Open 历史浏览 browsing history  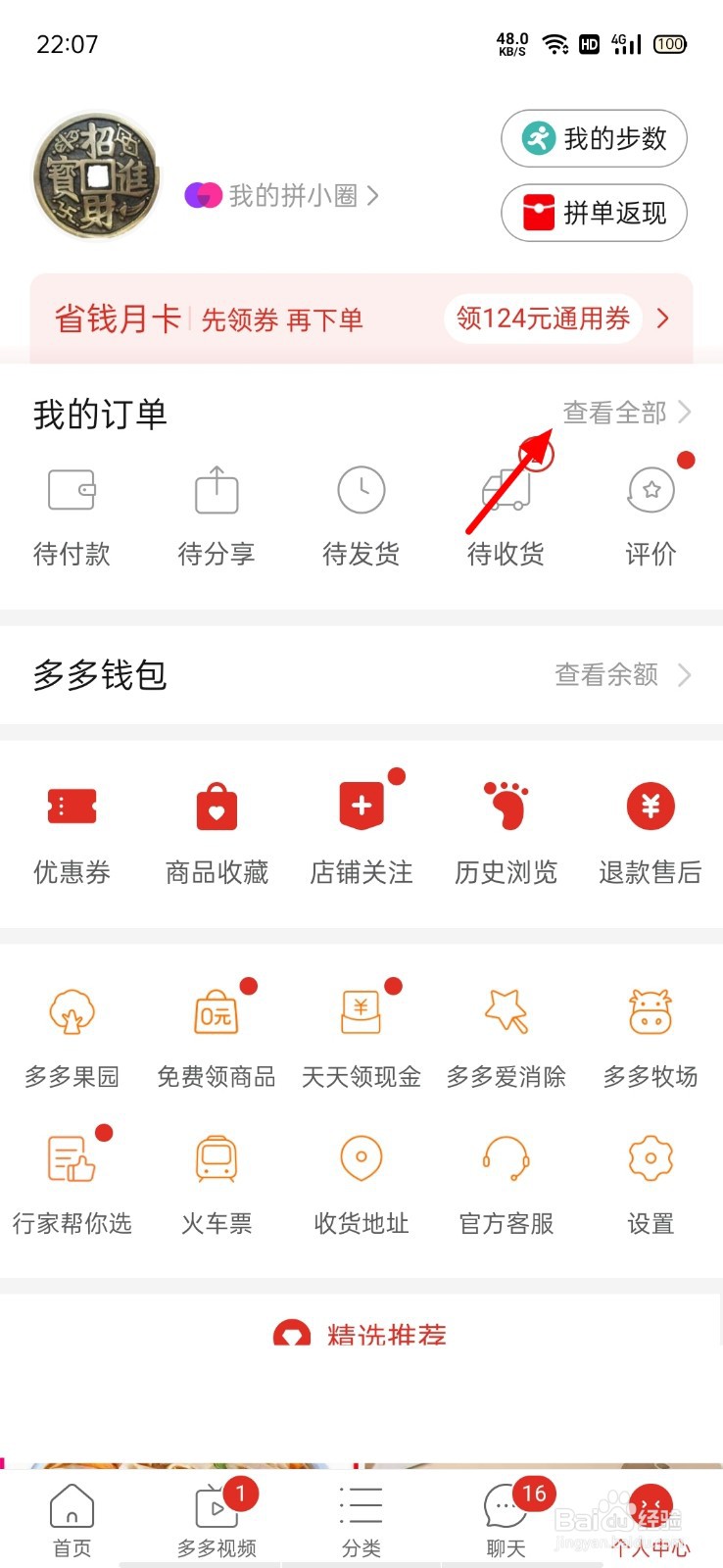506,833
